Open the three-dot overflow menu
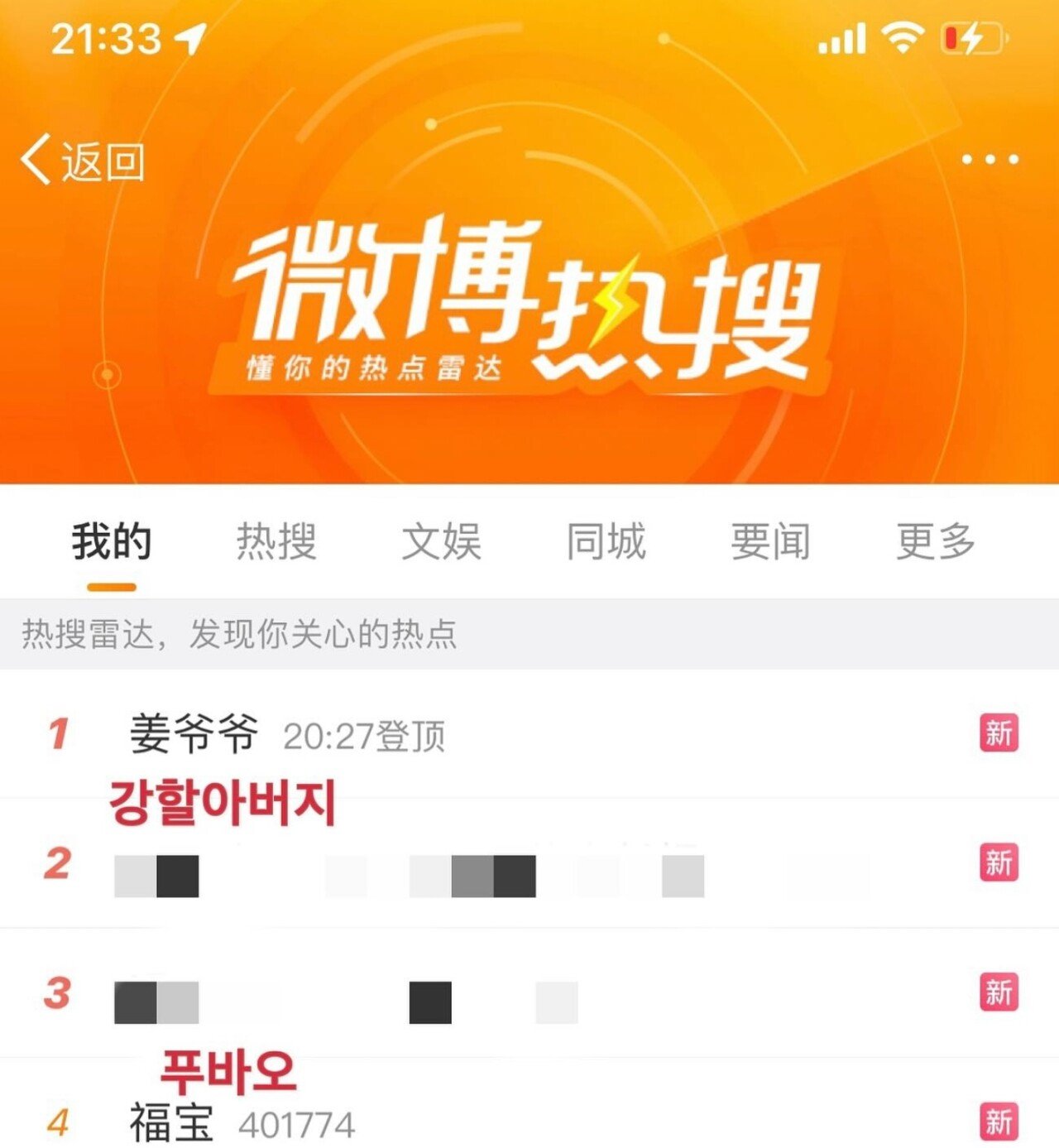This screenshot has height=1148, width=1059. click(x=990, y=159)
